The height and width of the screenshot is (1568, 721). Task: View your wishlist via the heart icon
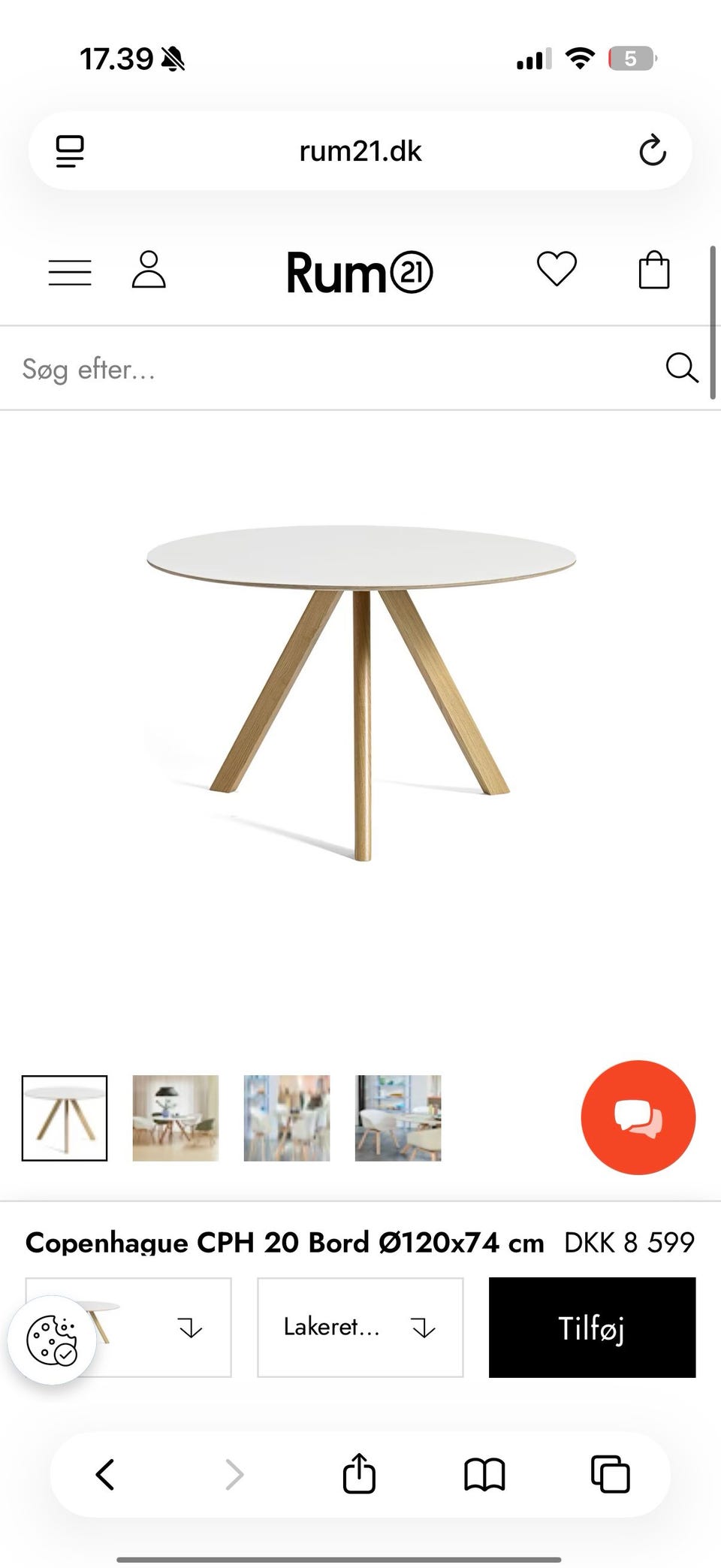[x=557, y=270]
